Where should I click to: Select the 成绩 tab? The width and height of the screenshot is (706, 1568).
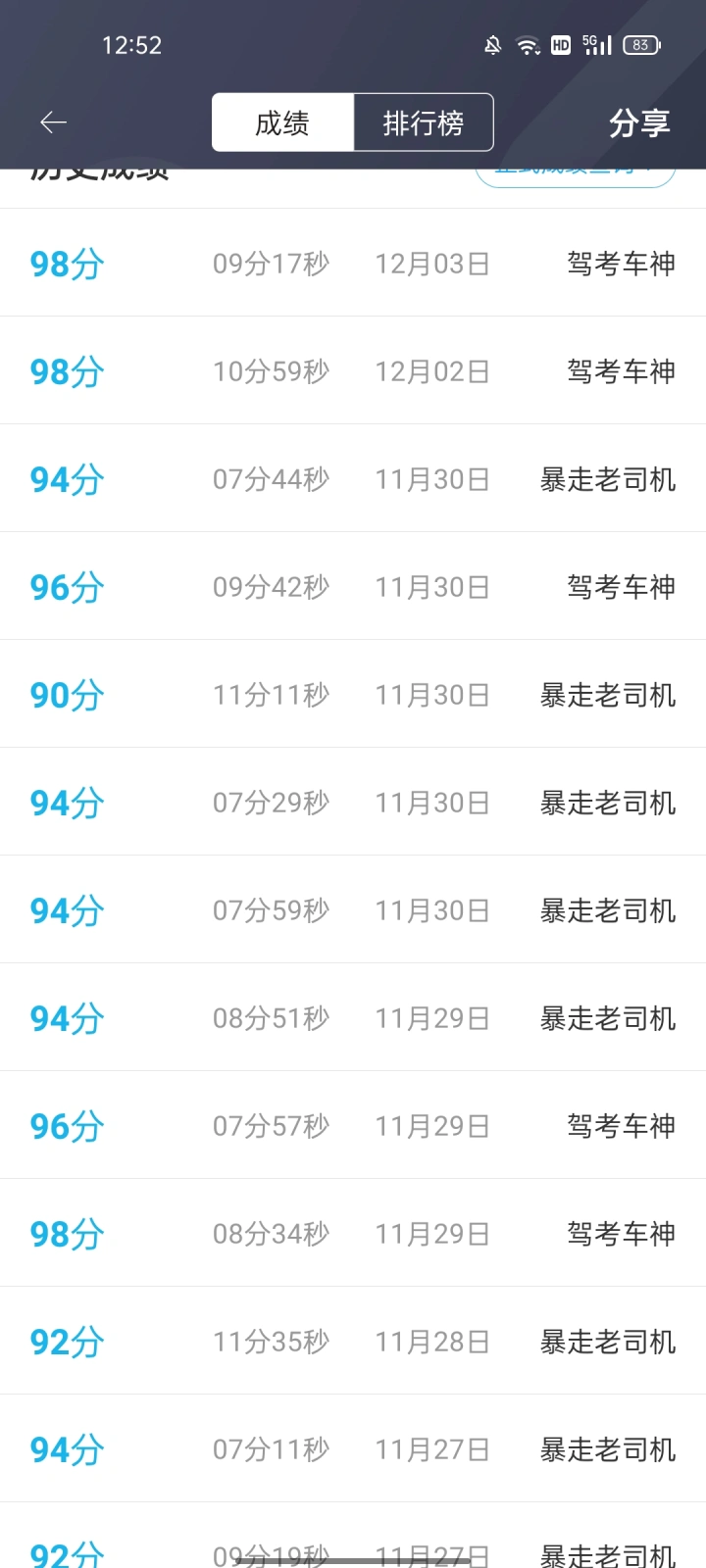(x=282, y=122)
